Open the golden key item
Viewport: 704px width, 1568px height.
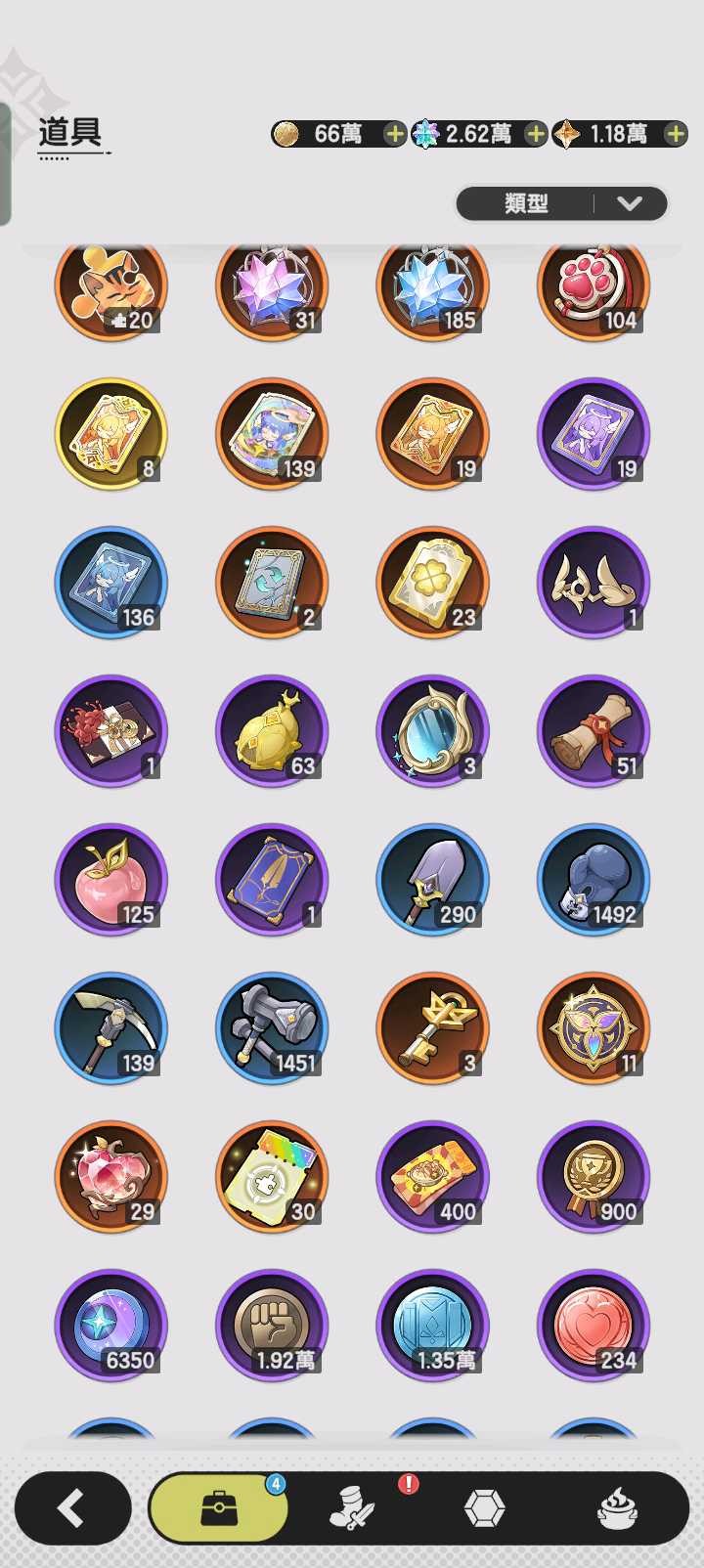432,1028
